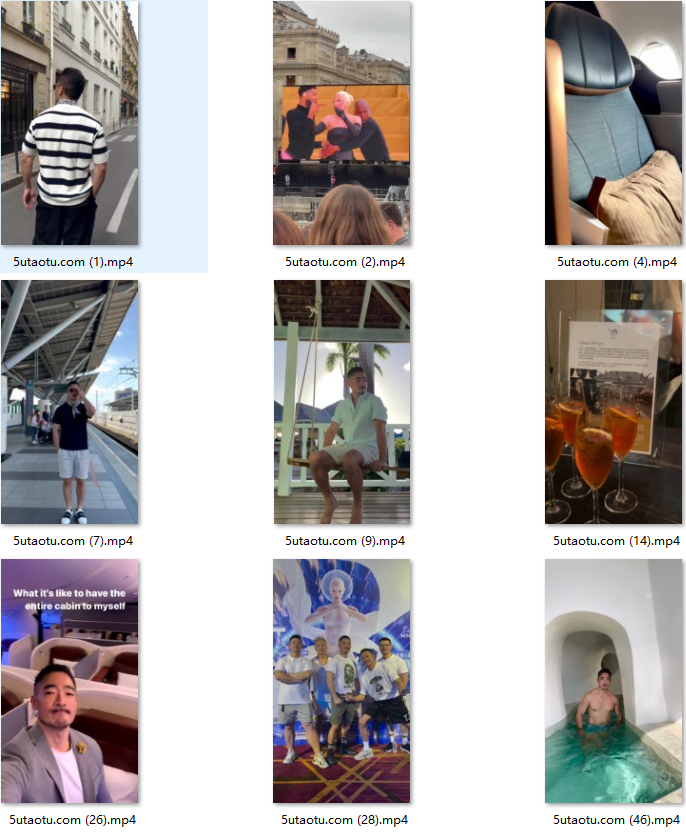
Task: Select the 5utaotu.com (2).mp4 file
Action: pos(342,123)
